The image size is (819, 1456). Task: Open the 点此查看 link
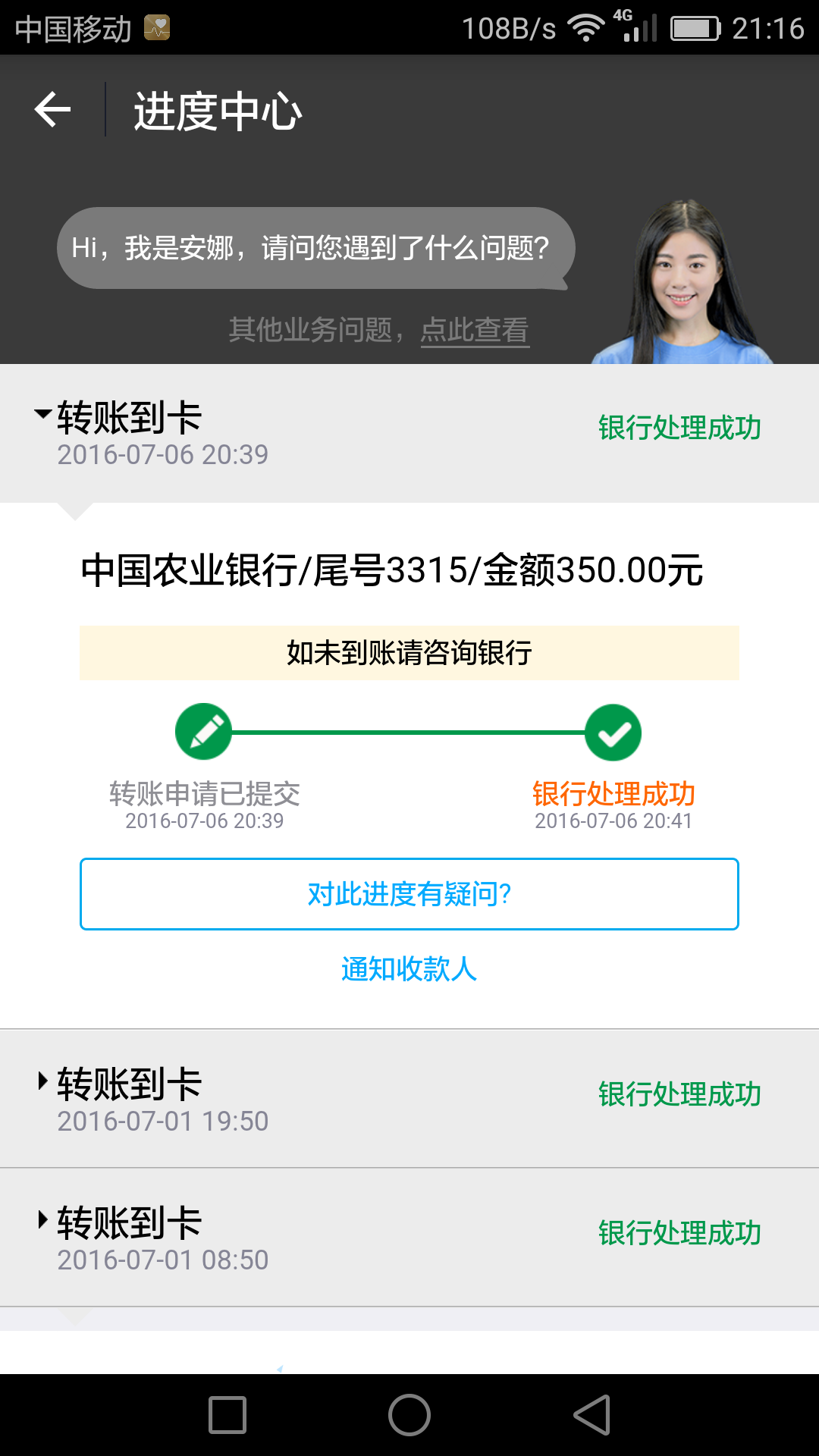point(475,330)
